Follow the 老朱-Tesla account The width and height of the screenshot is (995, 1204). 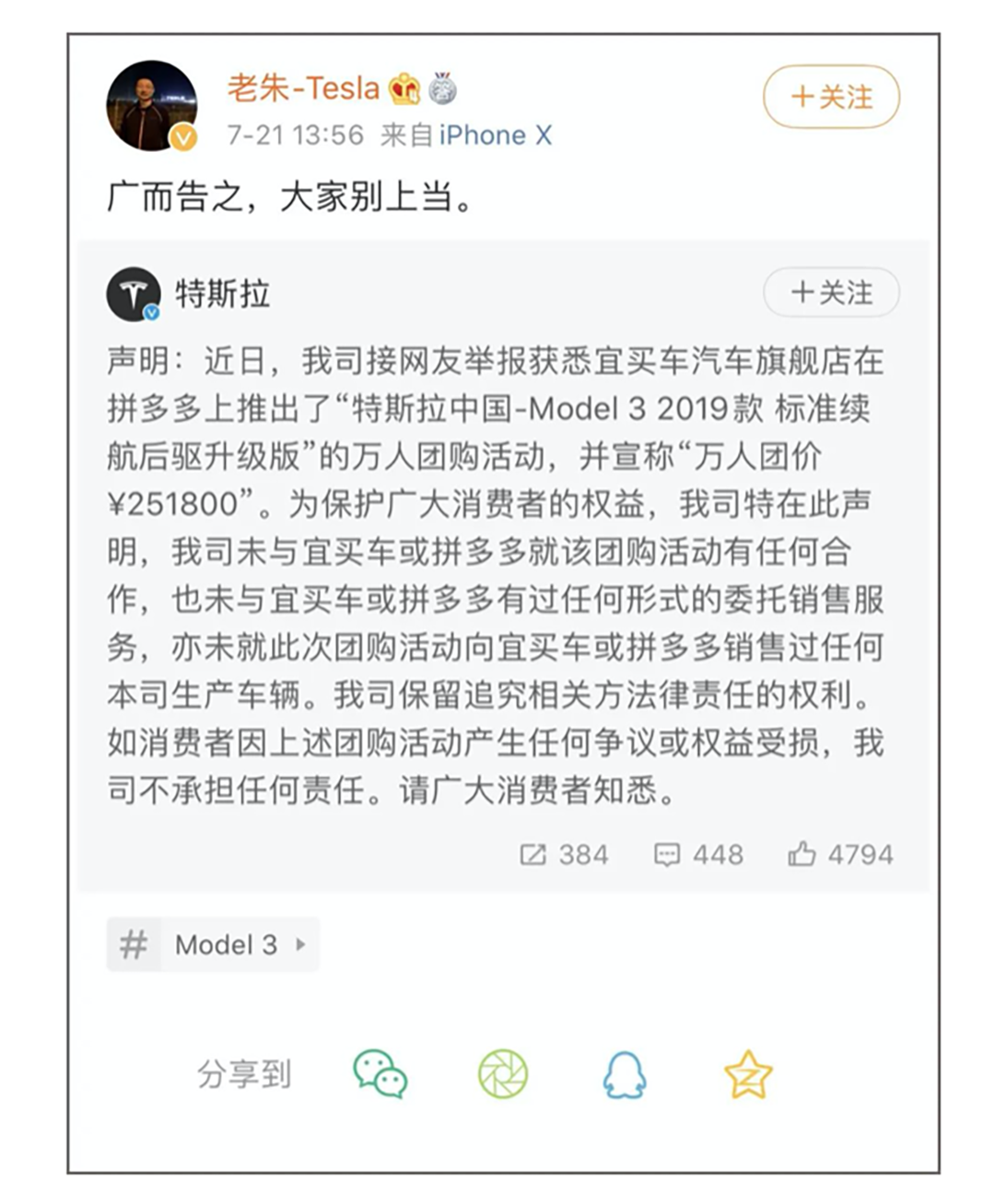[x=830, y=97]
